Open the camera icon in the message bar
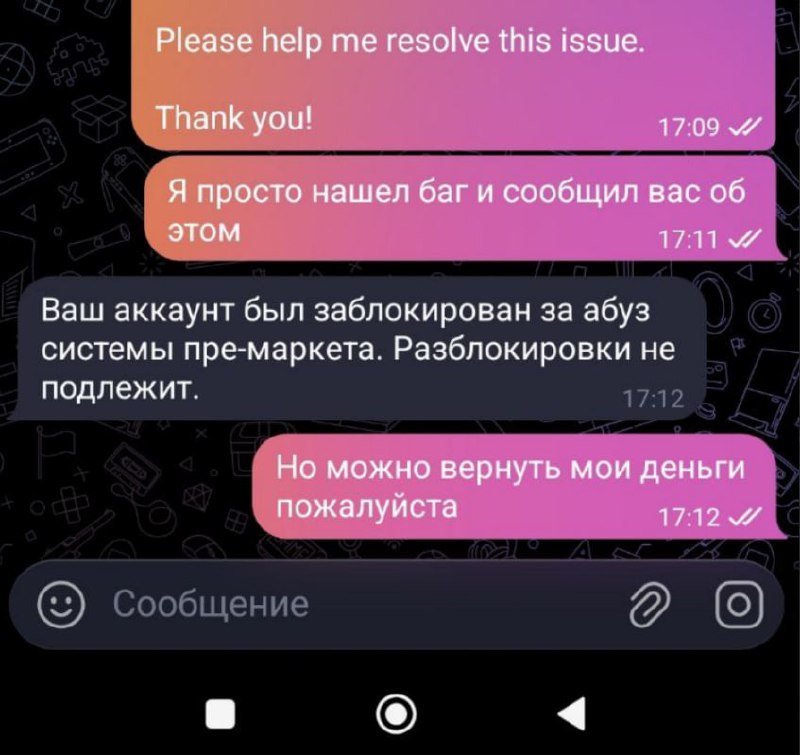The height and width of the screenshot is (755, 800). click(x=740, y=604)
